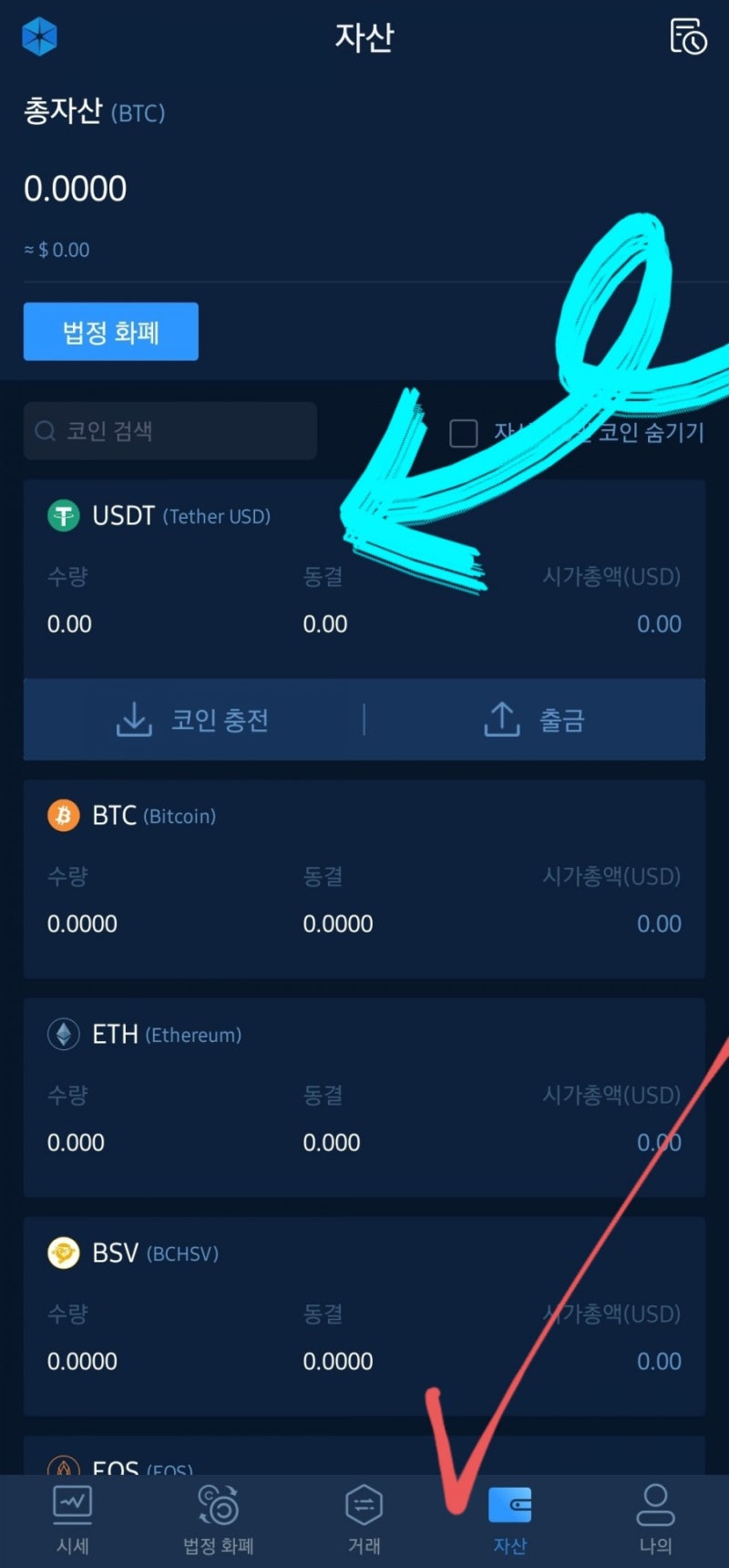
Task: Tap inside the 코인 검색 search field
Action: pyautogui.click(x=170, y=430)
